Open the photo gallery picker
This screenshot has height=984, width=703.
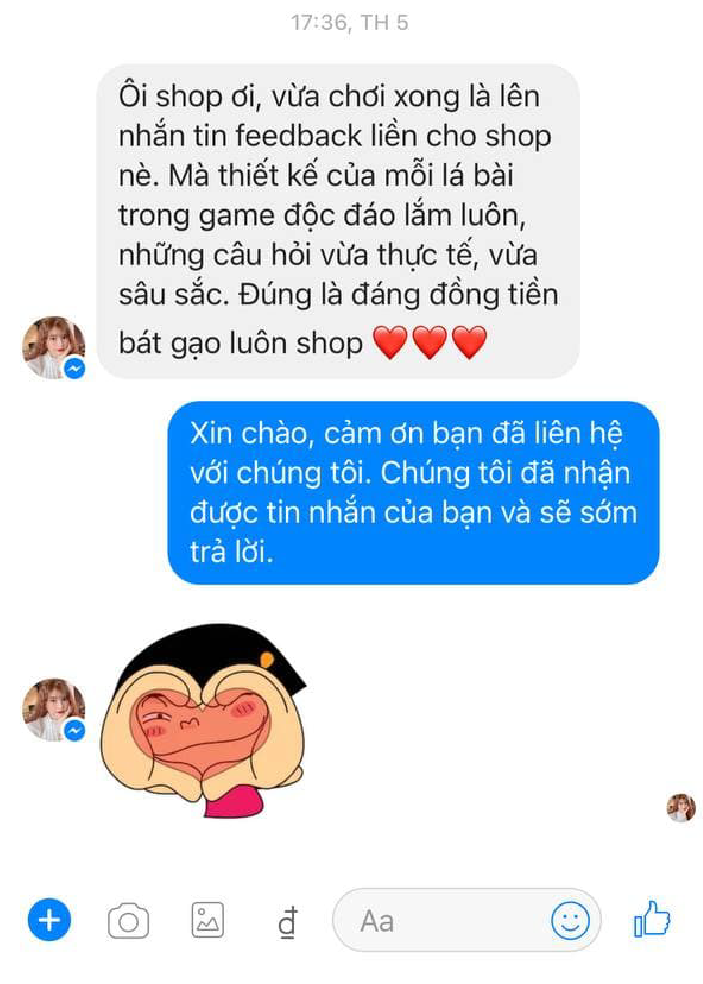(x=208, y=920)
